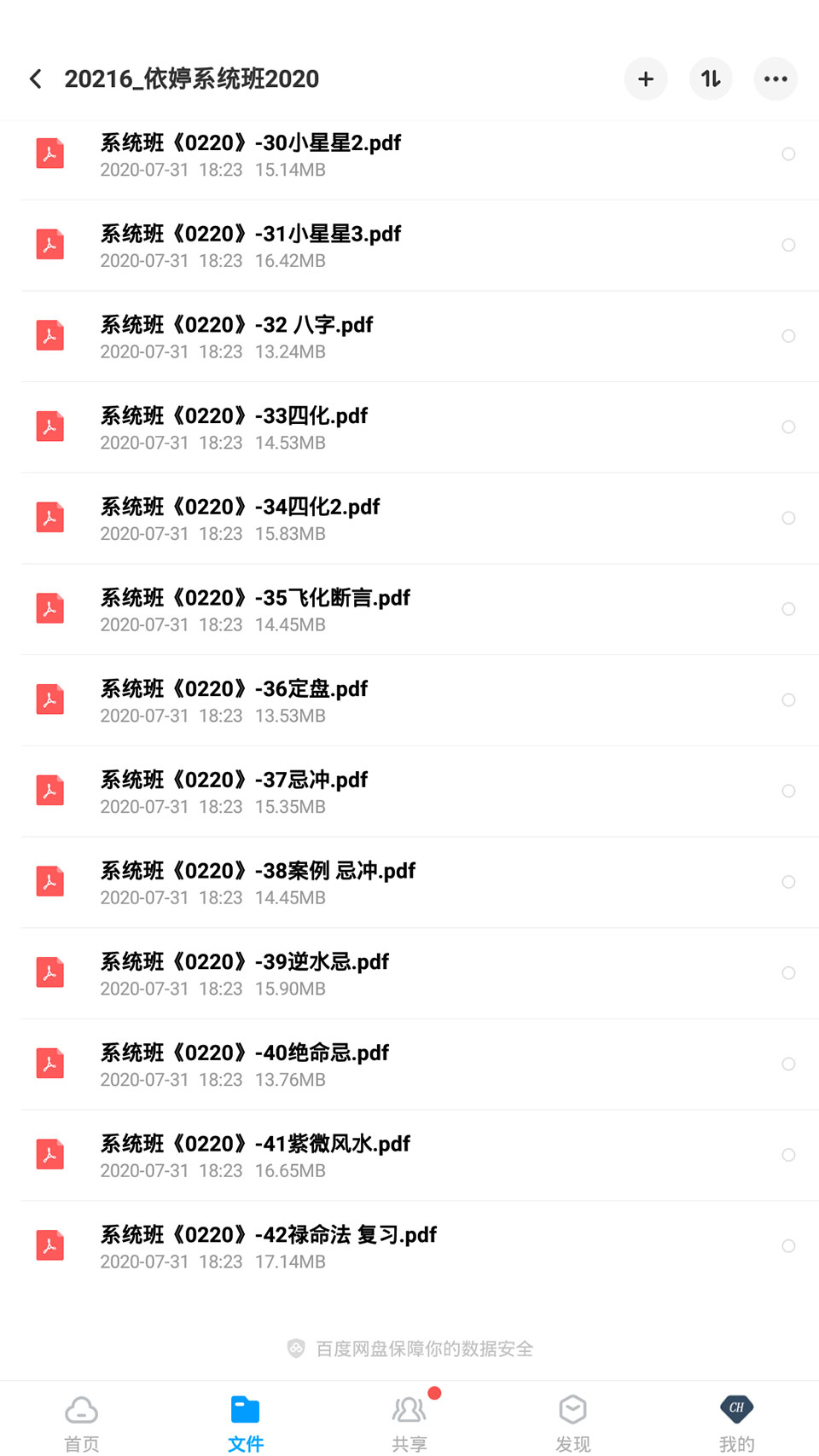The height and width of the screenshot is (1456, 819).
Task: Mark -31小星星3.pdf as selected
Action: click(x=788, y=245)
